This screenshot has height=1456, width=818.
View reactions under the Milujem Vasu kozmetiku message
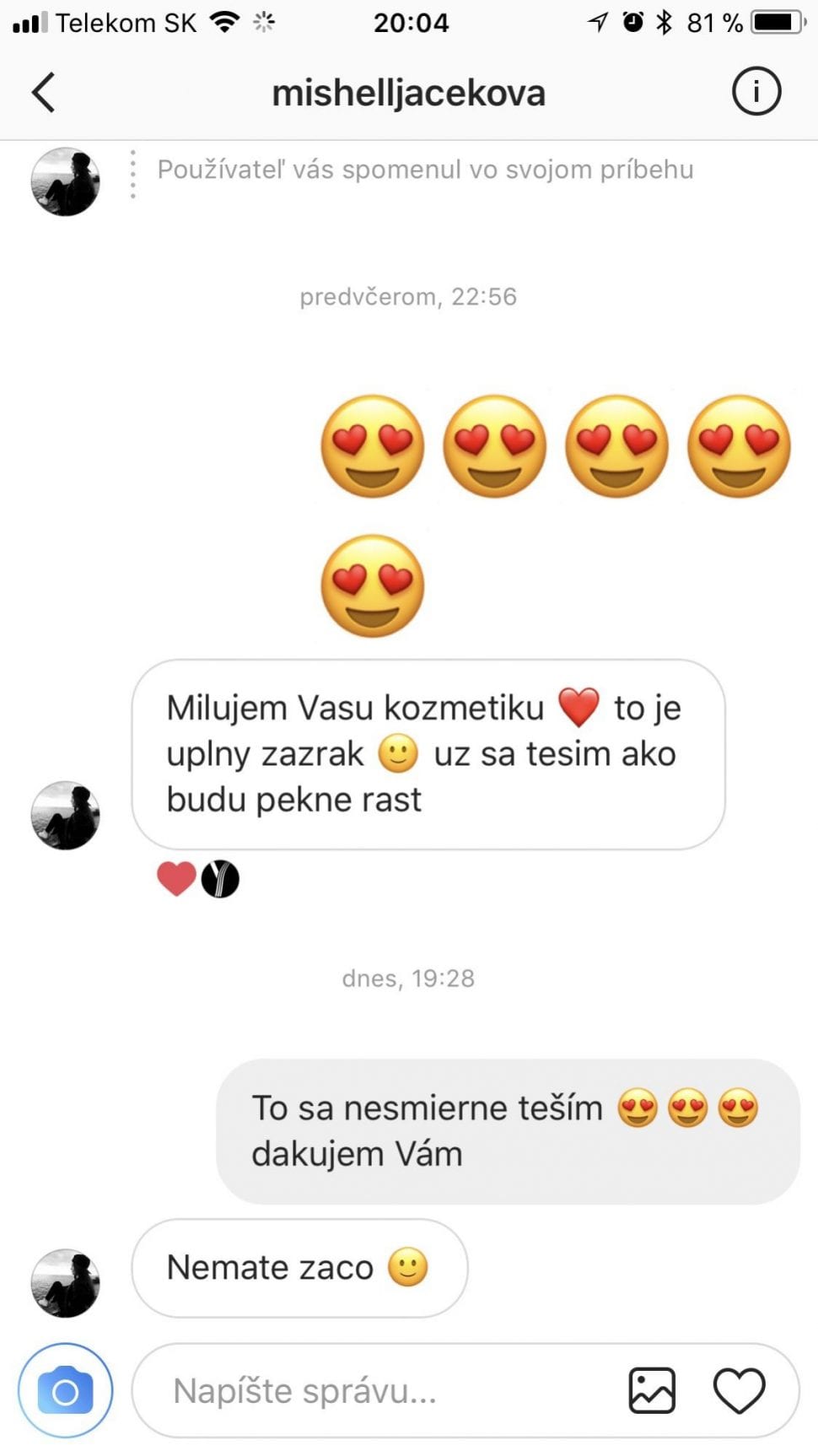[x=198, y=879]
